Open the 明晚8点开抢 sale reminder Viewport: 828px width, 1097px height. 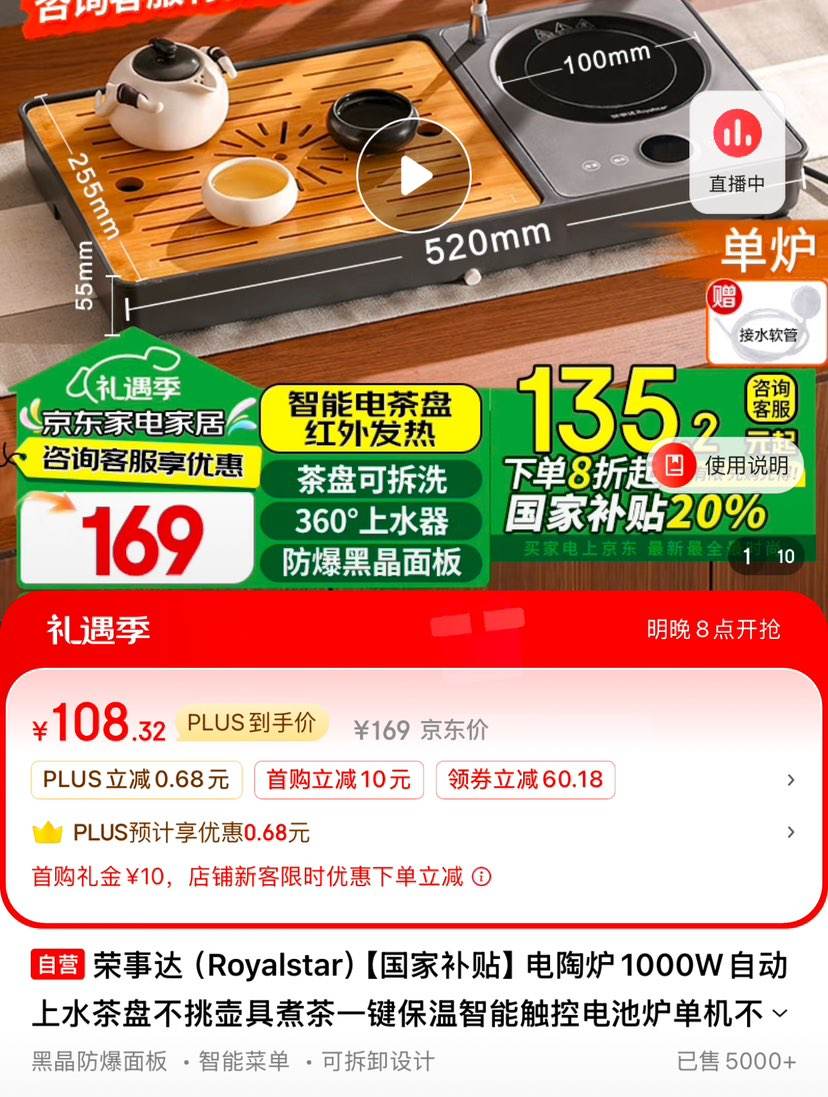tap(712, 630)
